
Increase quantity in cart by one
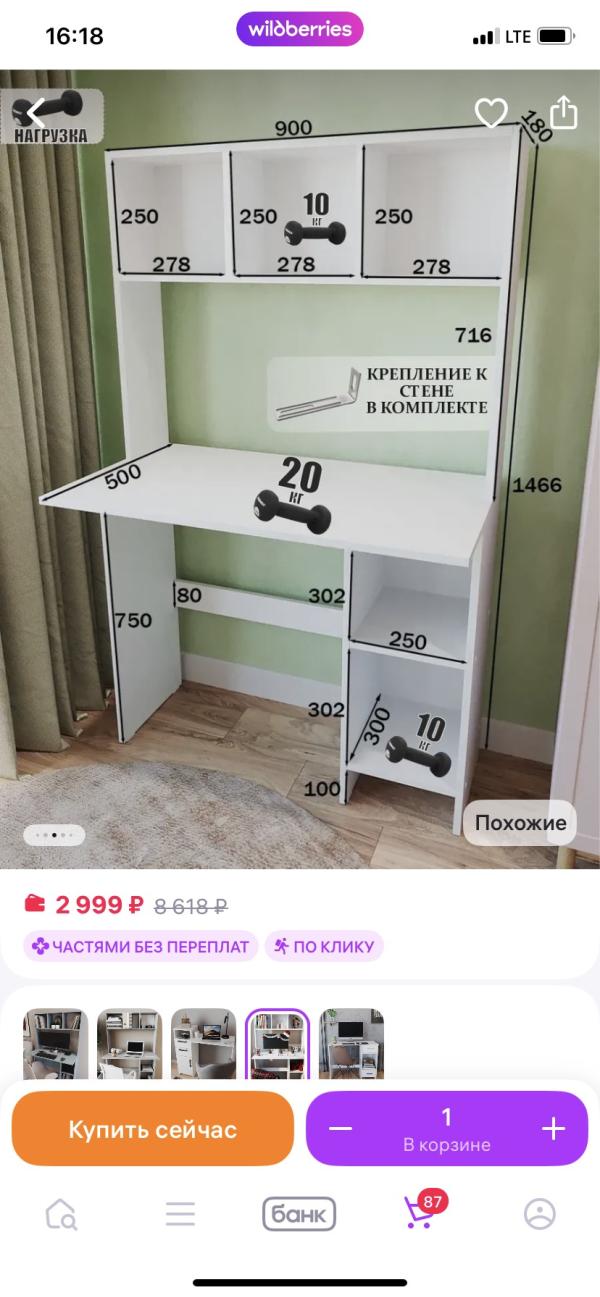(x=553, y=1129)
